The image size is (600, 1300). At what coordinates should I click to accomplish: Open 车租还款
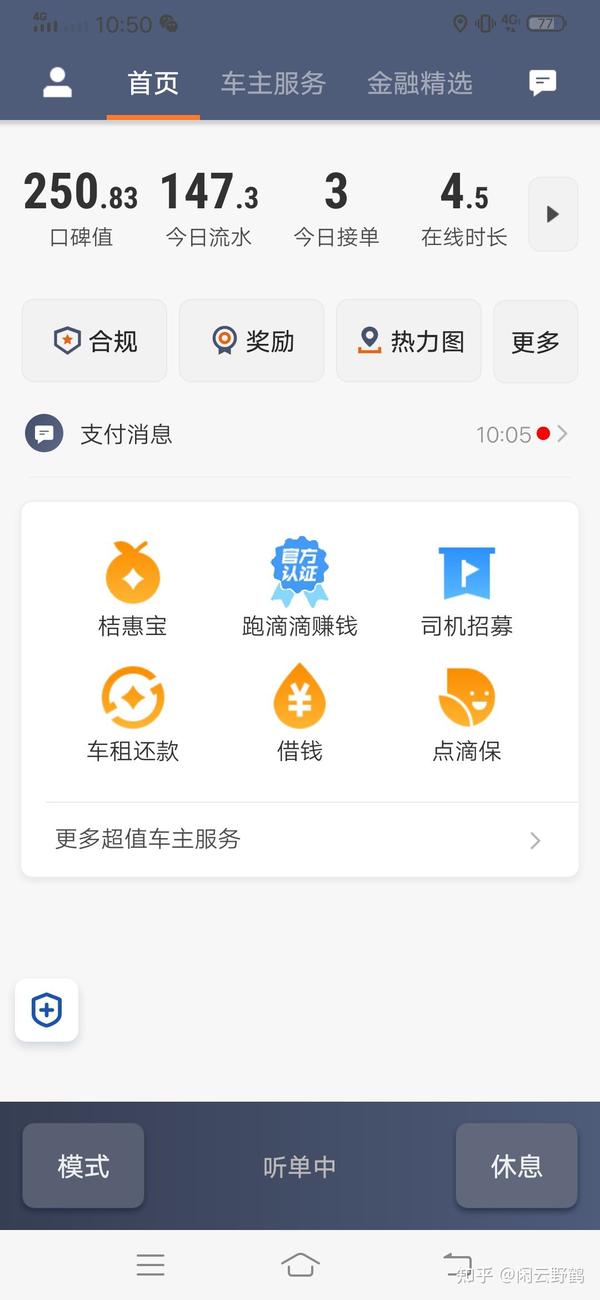(x=132, y=716)
